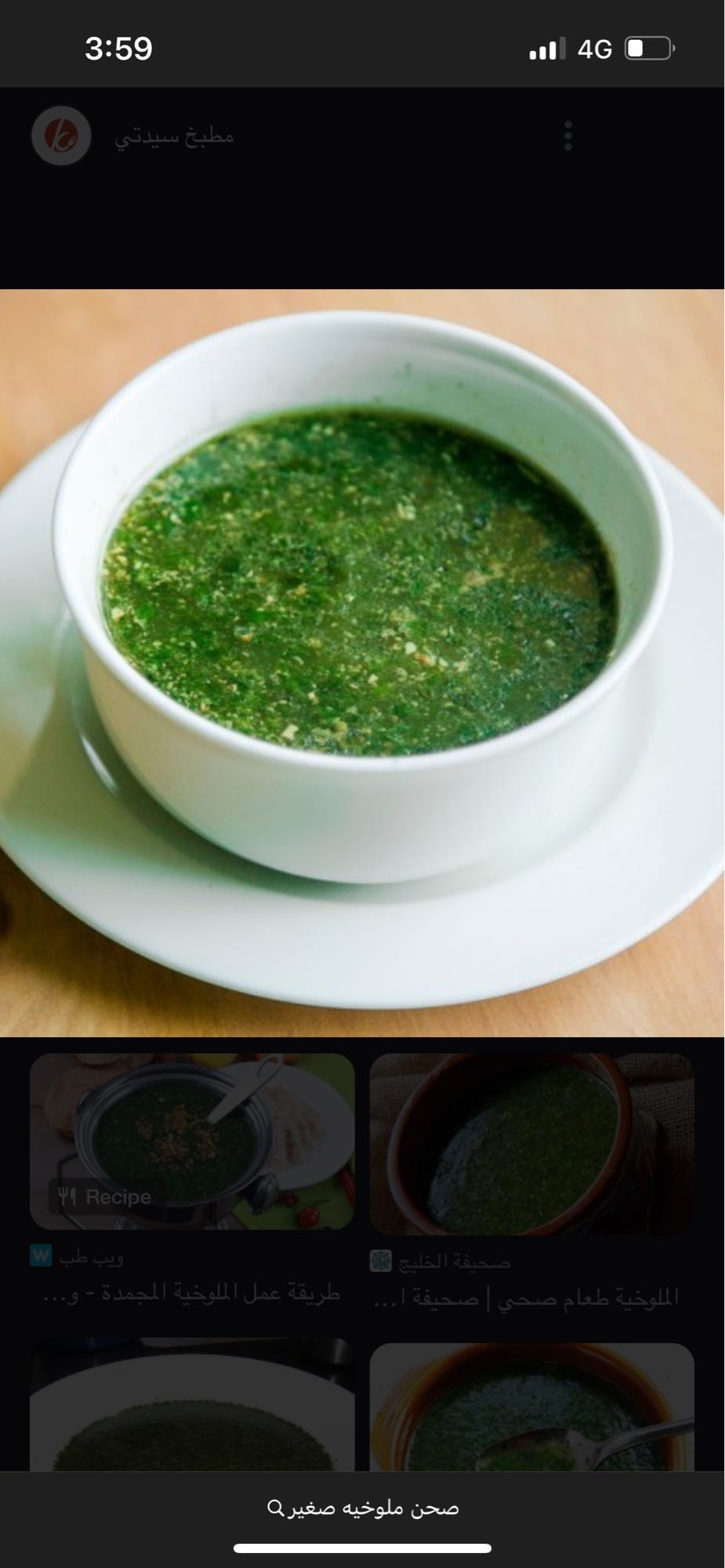725x1568 pixels.
Task: Open the مطبخ سيدتي source page
Action: pos(174,136)
